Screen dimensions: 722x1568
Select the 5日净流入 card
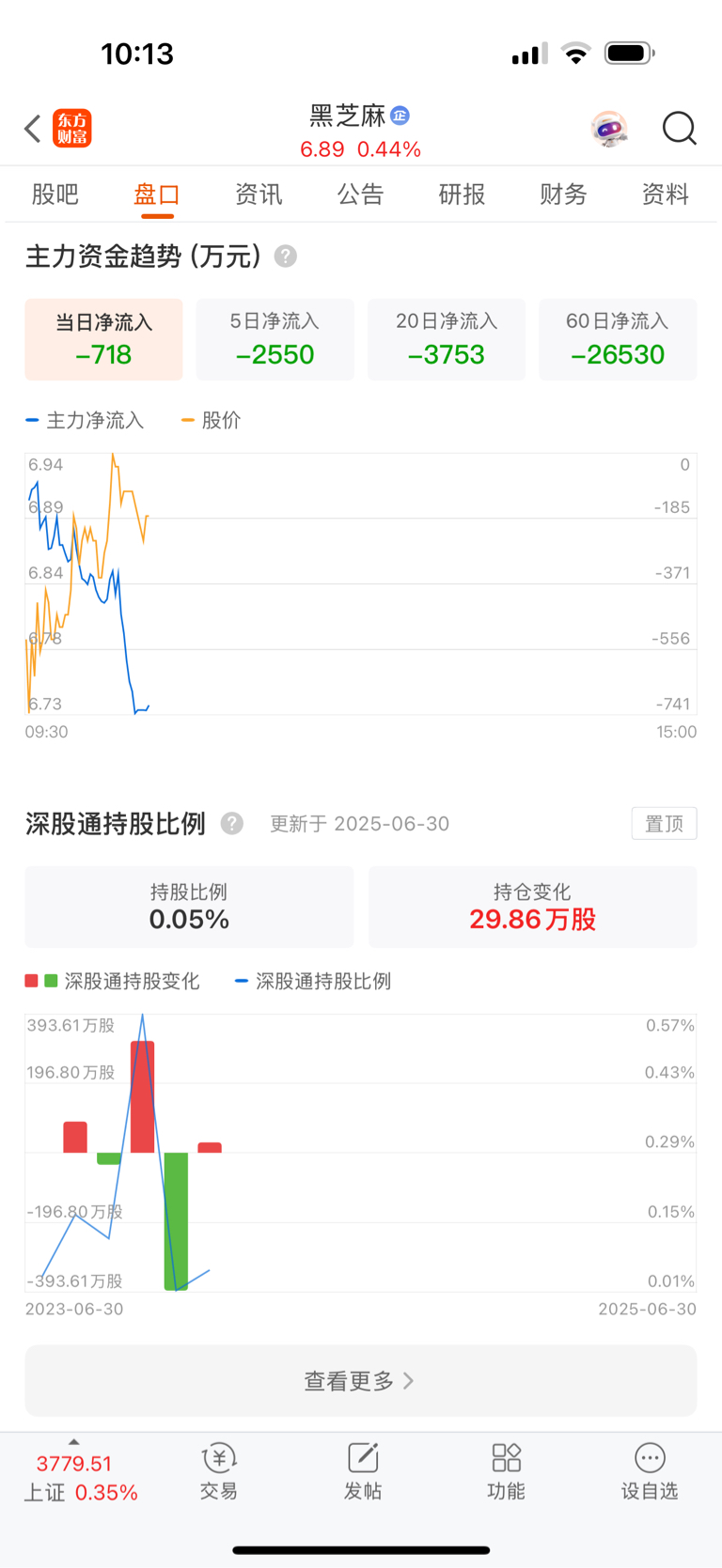(275, 339)
